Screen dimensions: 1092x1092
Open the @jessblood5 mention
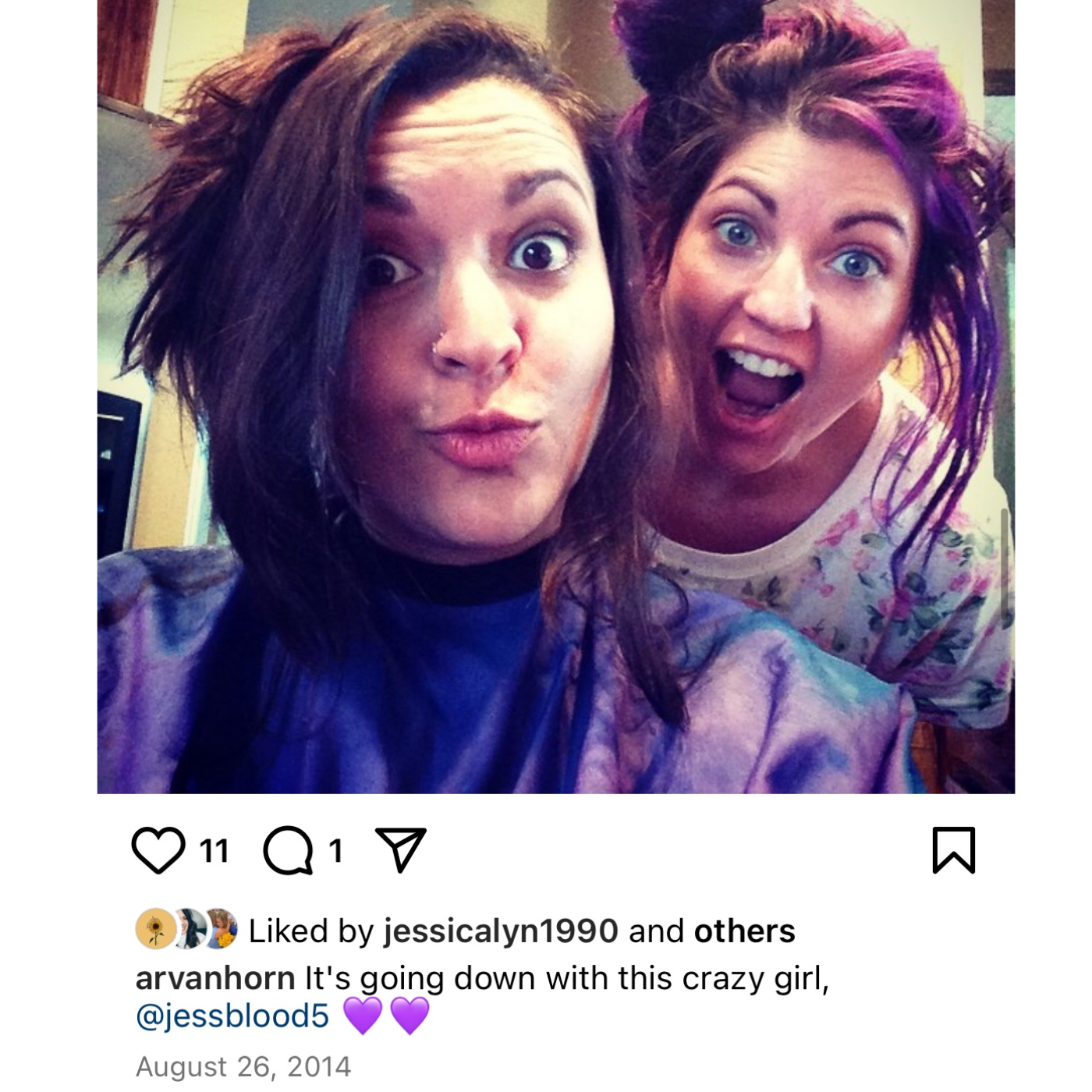click(232, 1016)
